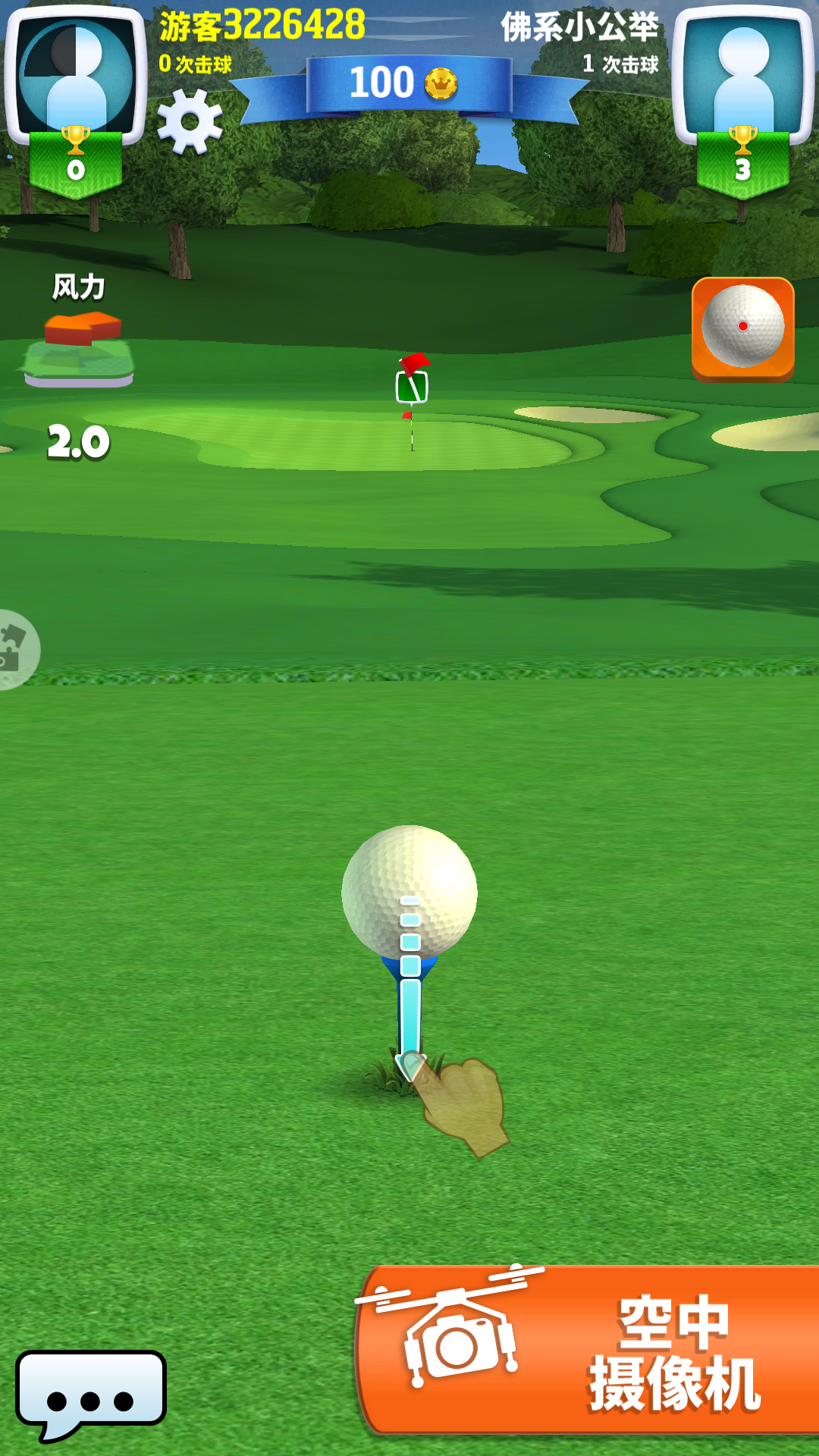Open the settings gear

pos(190,122)
